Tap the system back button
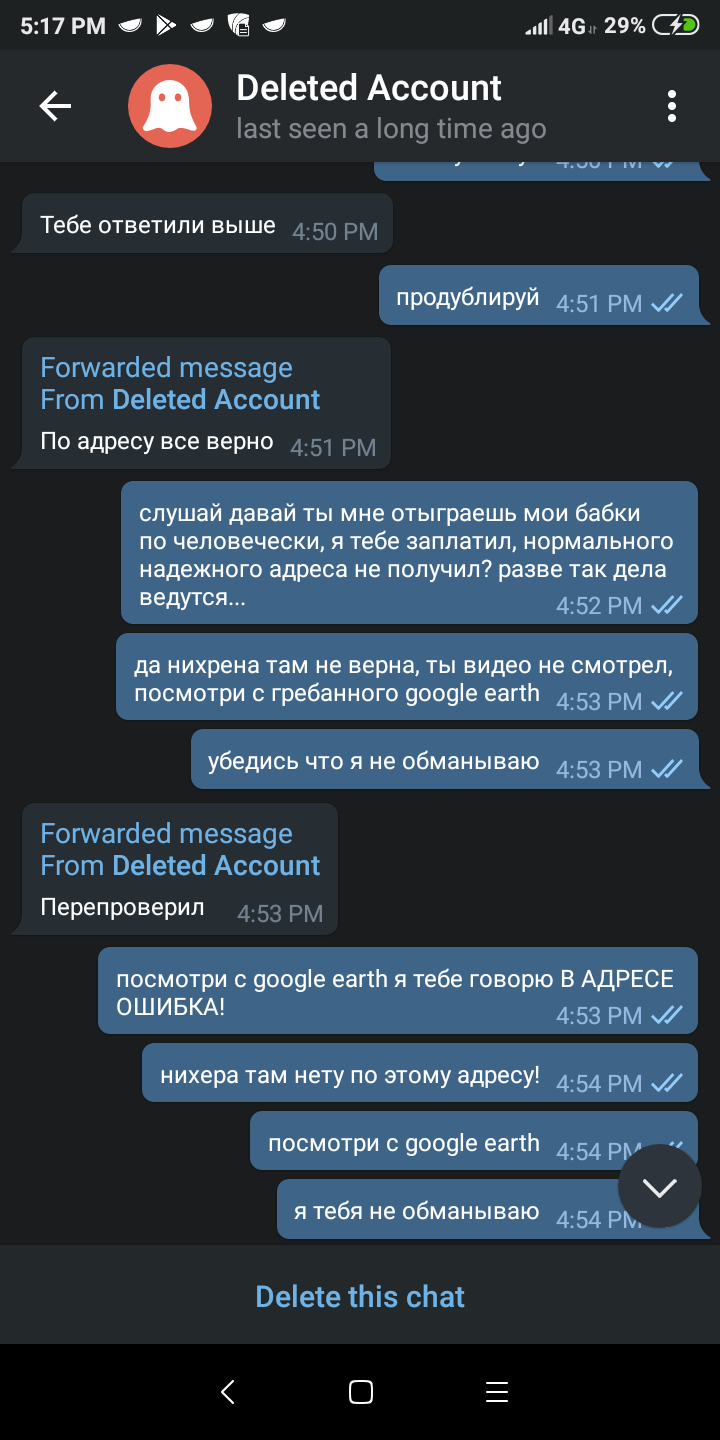Screen dimensions: 720x1440 point(228,1392)
